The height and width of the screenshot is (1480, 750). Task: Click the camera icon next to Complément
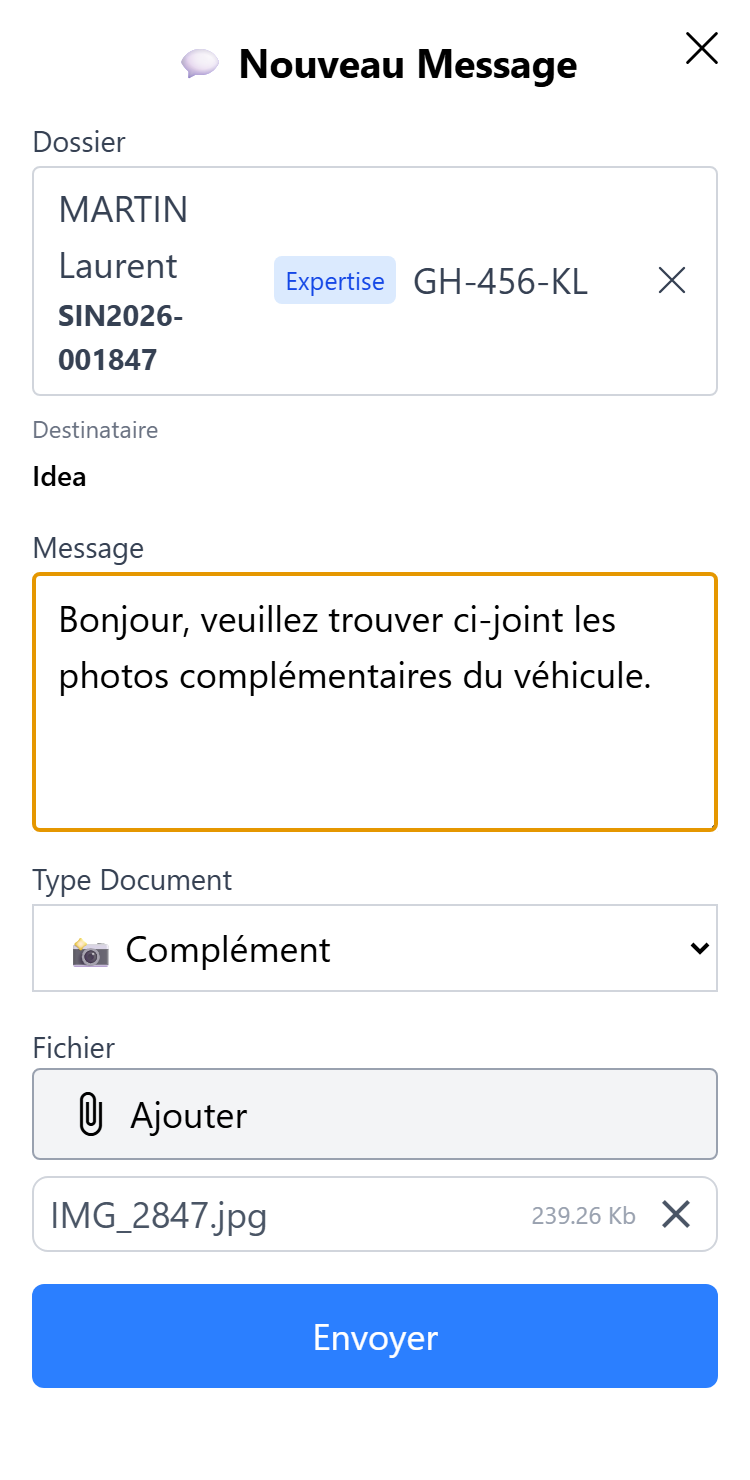tap(92, 952)
